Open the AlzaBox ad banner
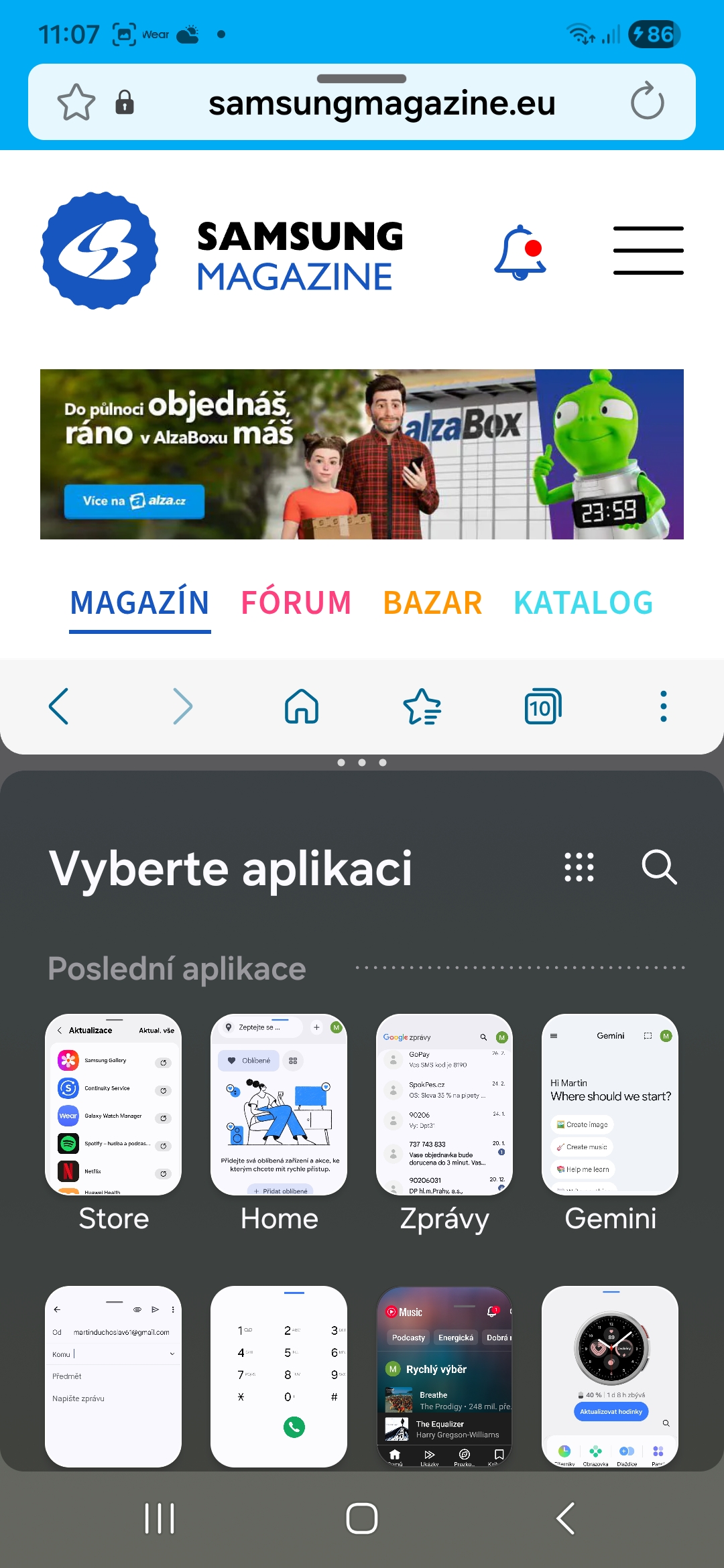The height and width of the screenshot is (1568, 724). click(x=362, y=454)
